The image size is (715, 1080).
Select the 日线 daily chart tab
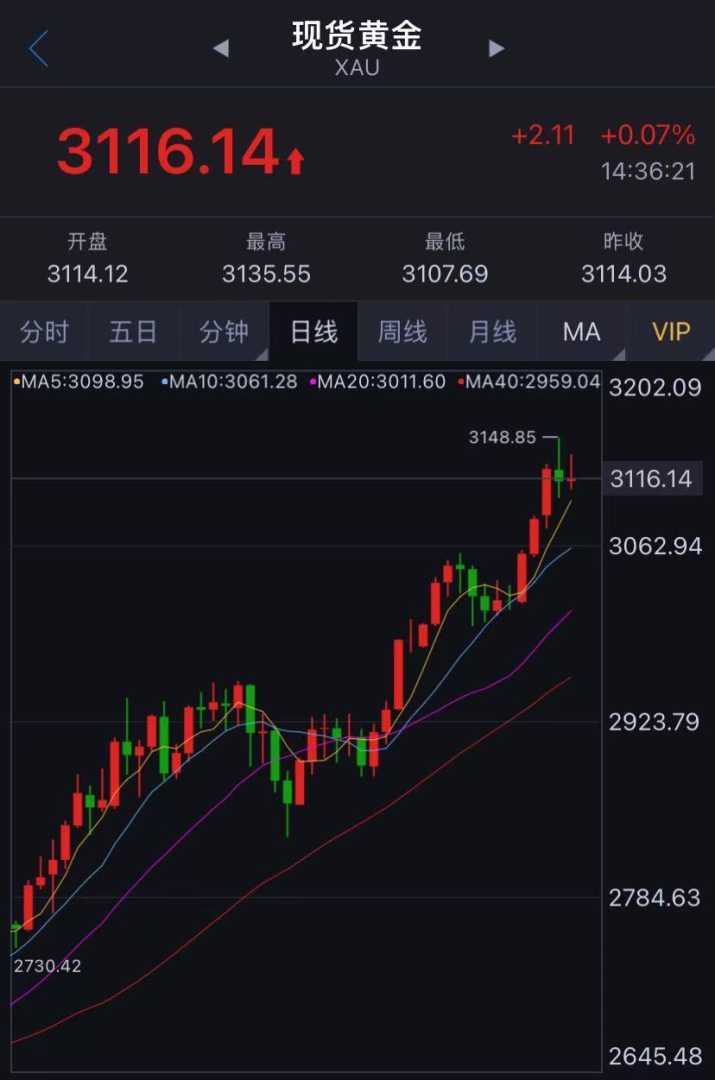tap(313, 332)
